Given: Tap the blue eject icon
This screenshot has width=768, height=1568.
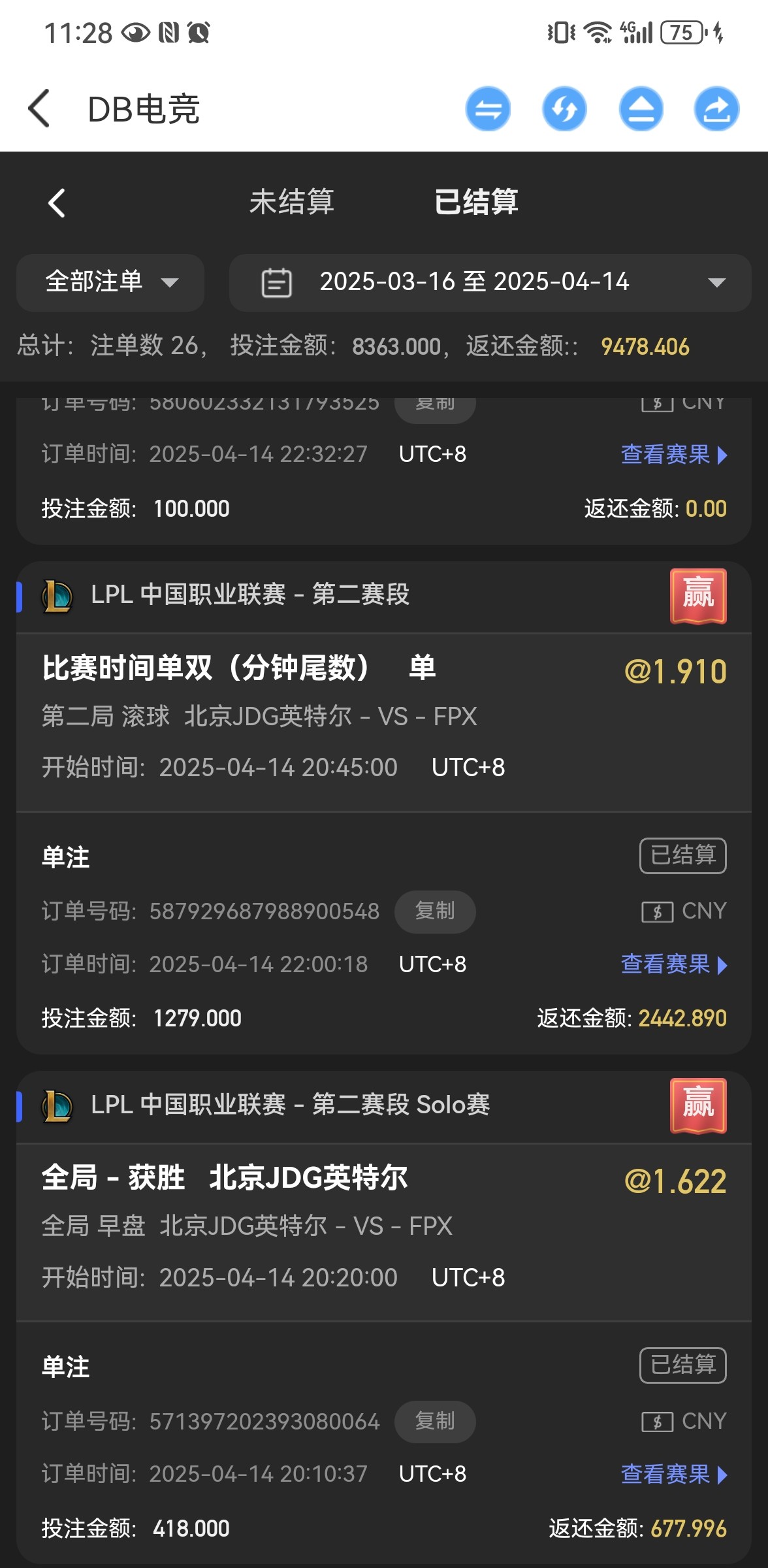Looking at the screenshot, I should pyautogui.click(x=641, y=108).
